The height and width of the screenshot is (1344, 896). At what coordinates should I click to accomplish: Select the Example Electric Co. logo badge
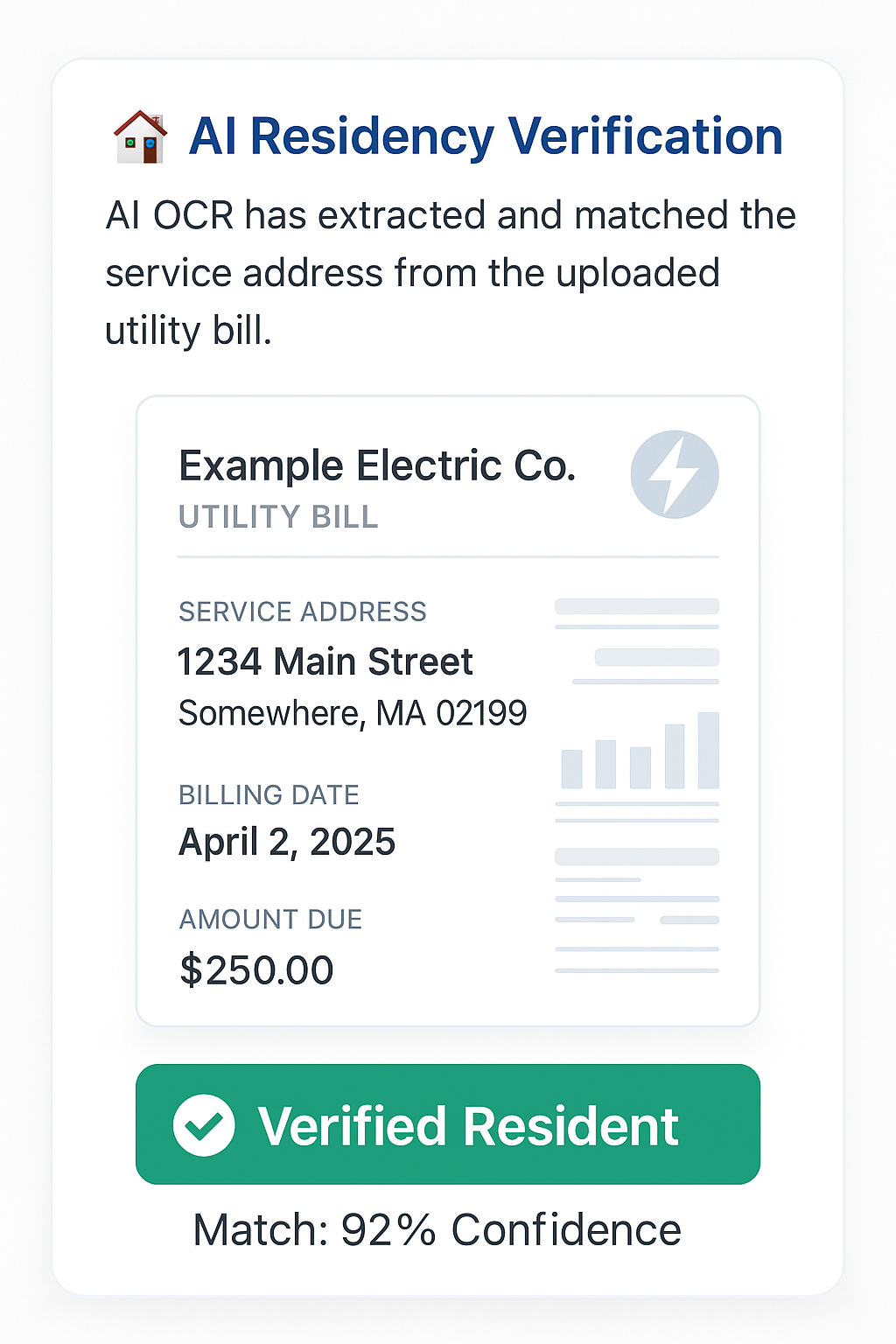coord(675,472)
